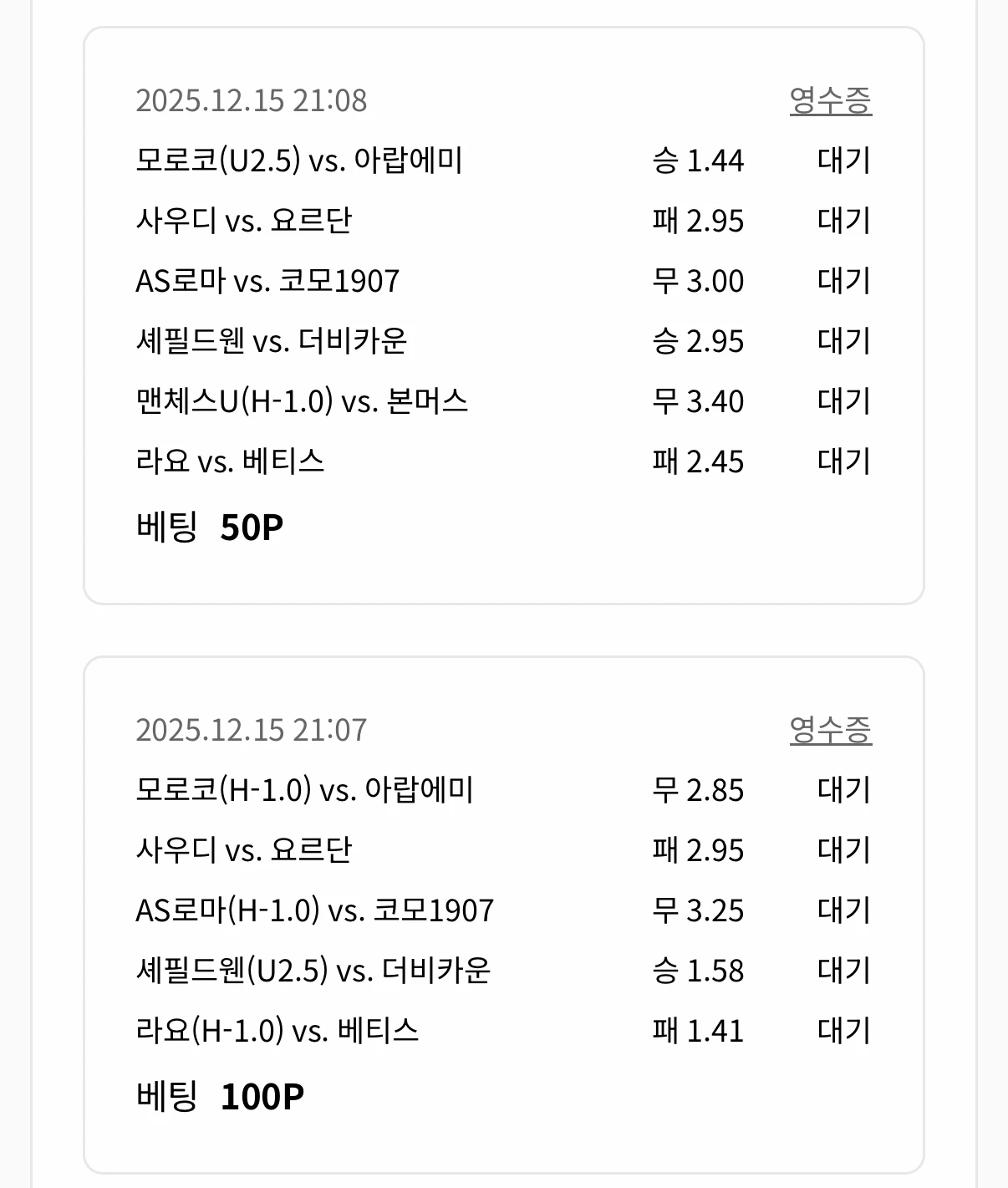This screenshot has width=1008, height=1188.
Task: Click the 2025.12.15 21:07 timestamp
Action: pyautogui.click(x=255, y=730)
